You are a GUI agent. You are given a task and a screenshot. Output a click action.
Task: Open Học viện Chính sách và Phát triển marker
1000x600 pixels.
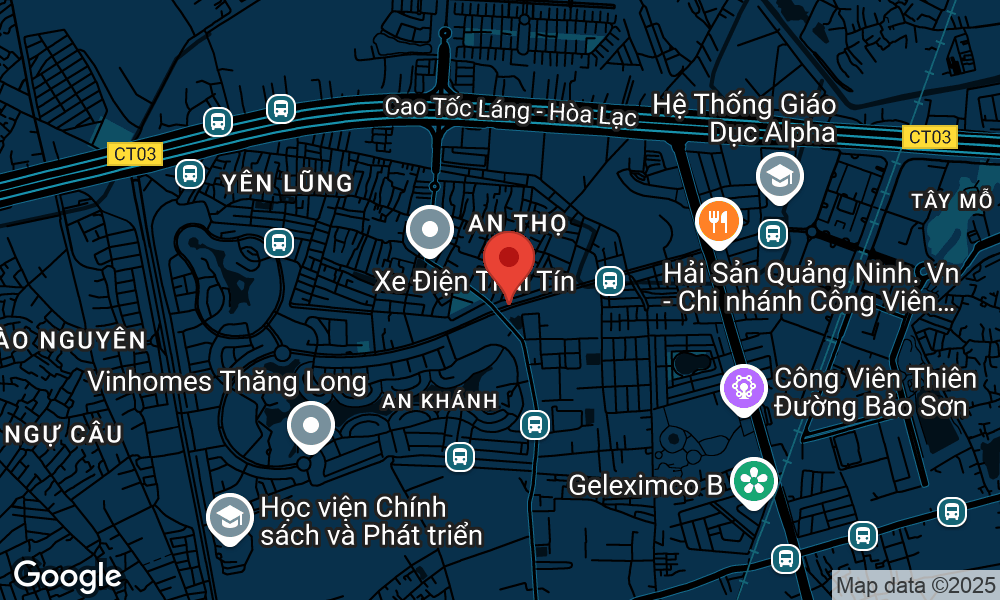229,517
